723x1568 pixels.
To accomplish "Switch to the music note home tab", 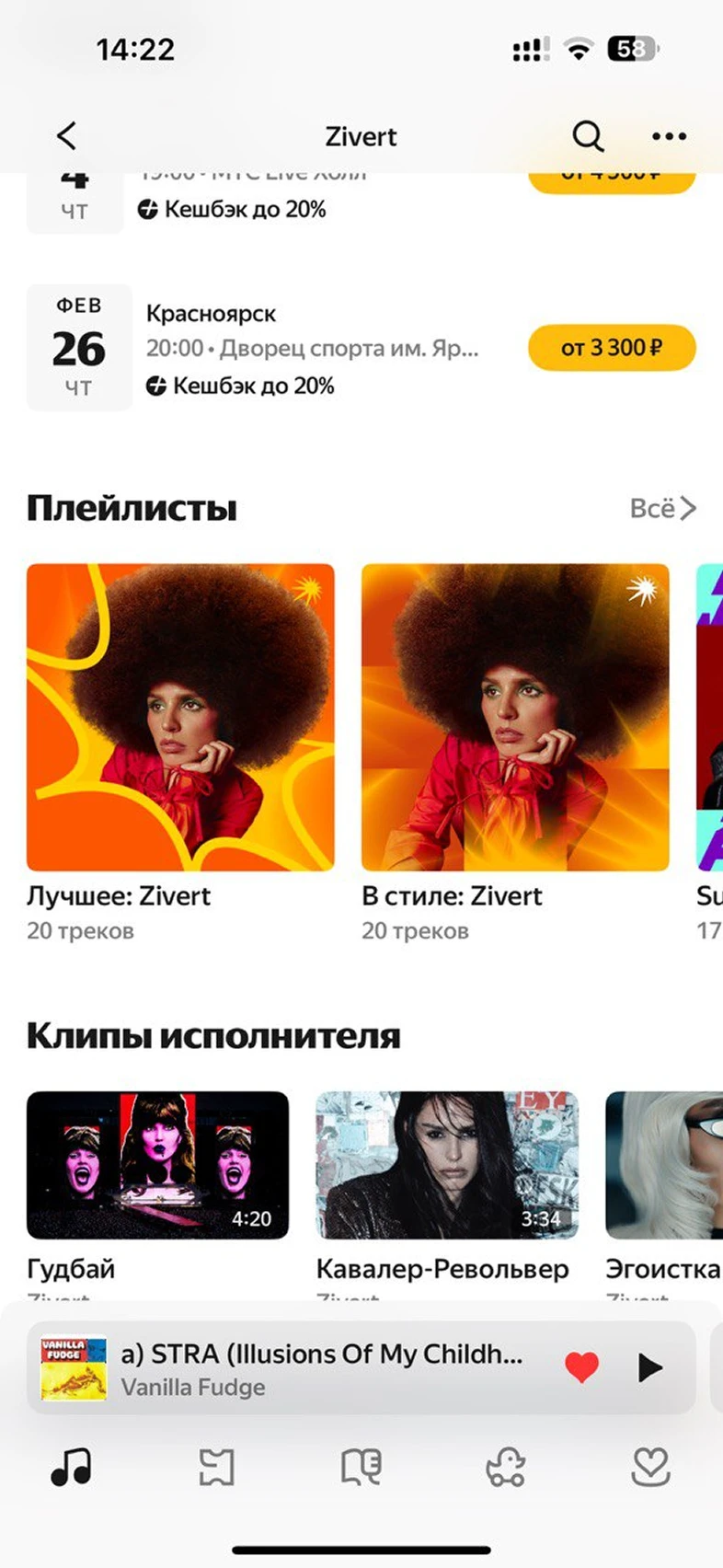I will 72,1467.
